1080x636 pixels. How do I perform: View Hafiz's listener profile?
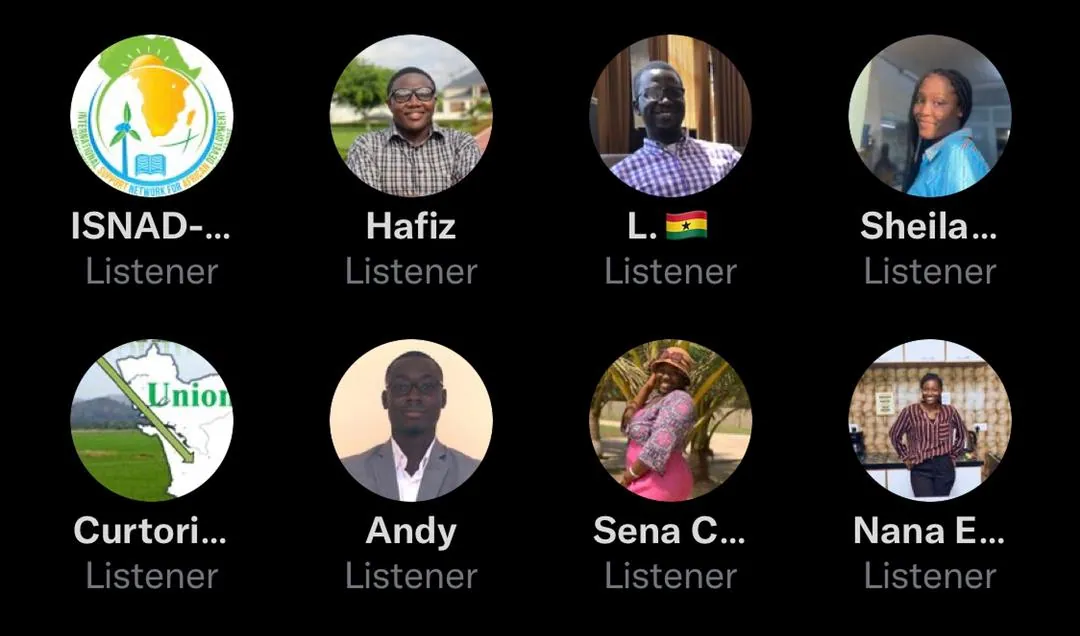point(411,115)
